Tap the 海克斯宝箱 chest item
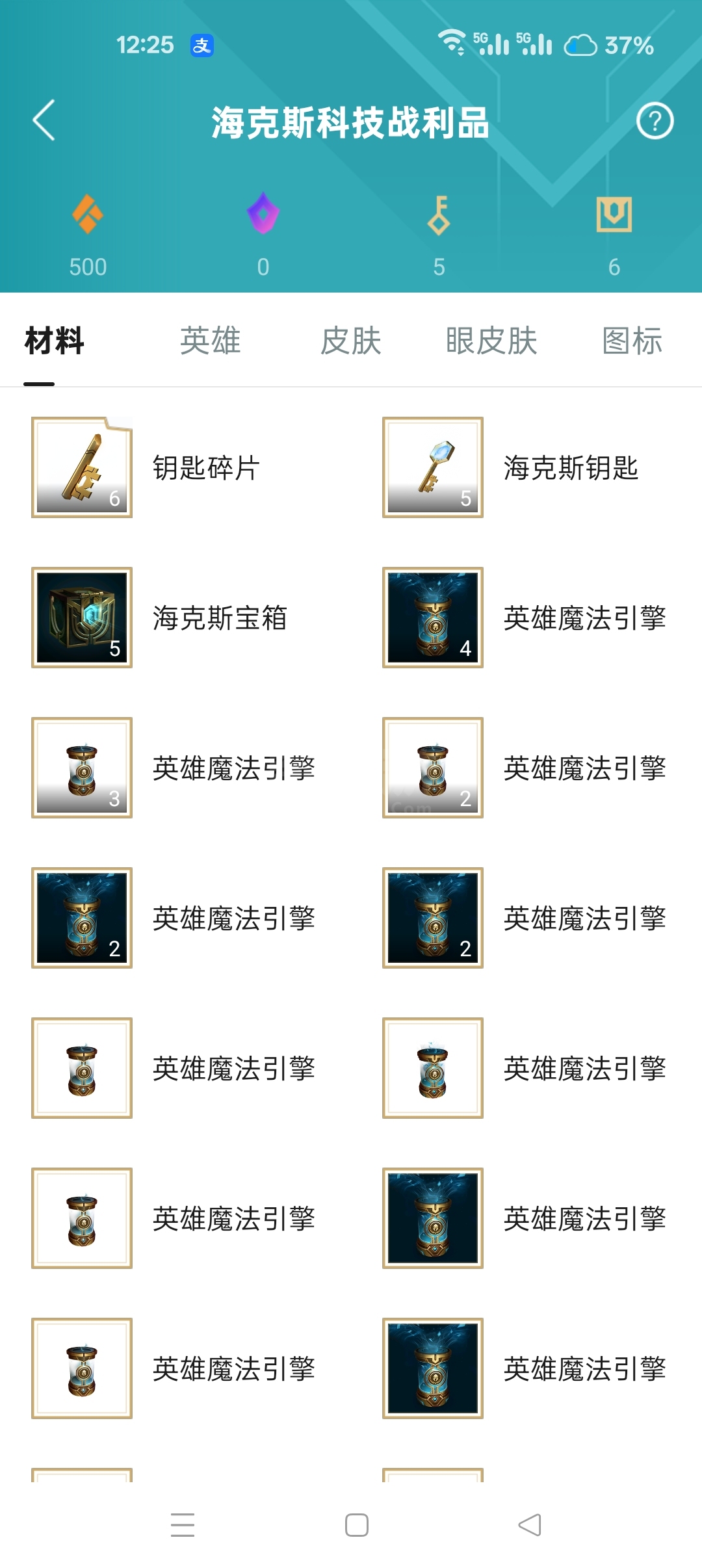Image resolution: width=702 pixels, height=1568 pixels. (x=82, y=618)
